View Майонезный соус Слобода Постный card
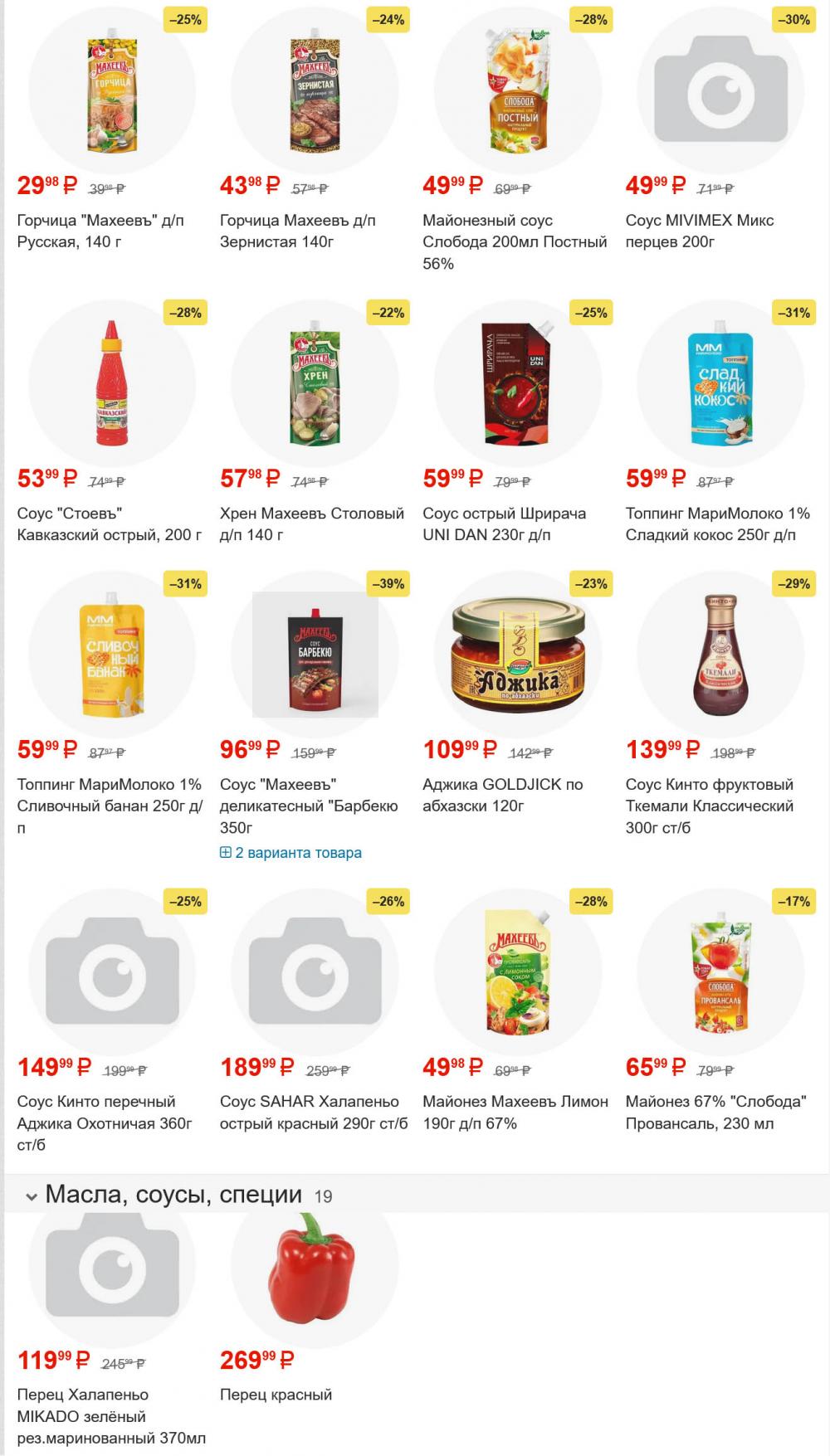 point(514,241)
